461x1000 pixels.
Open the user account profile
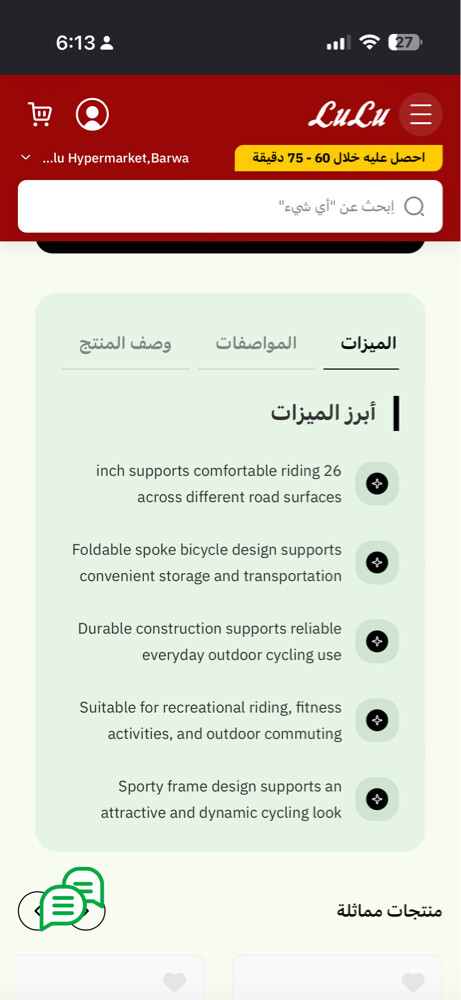92,115
